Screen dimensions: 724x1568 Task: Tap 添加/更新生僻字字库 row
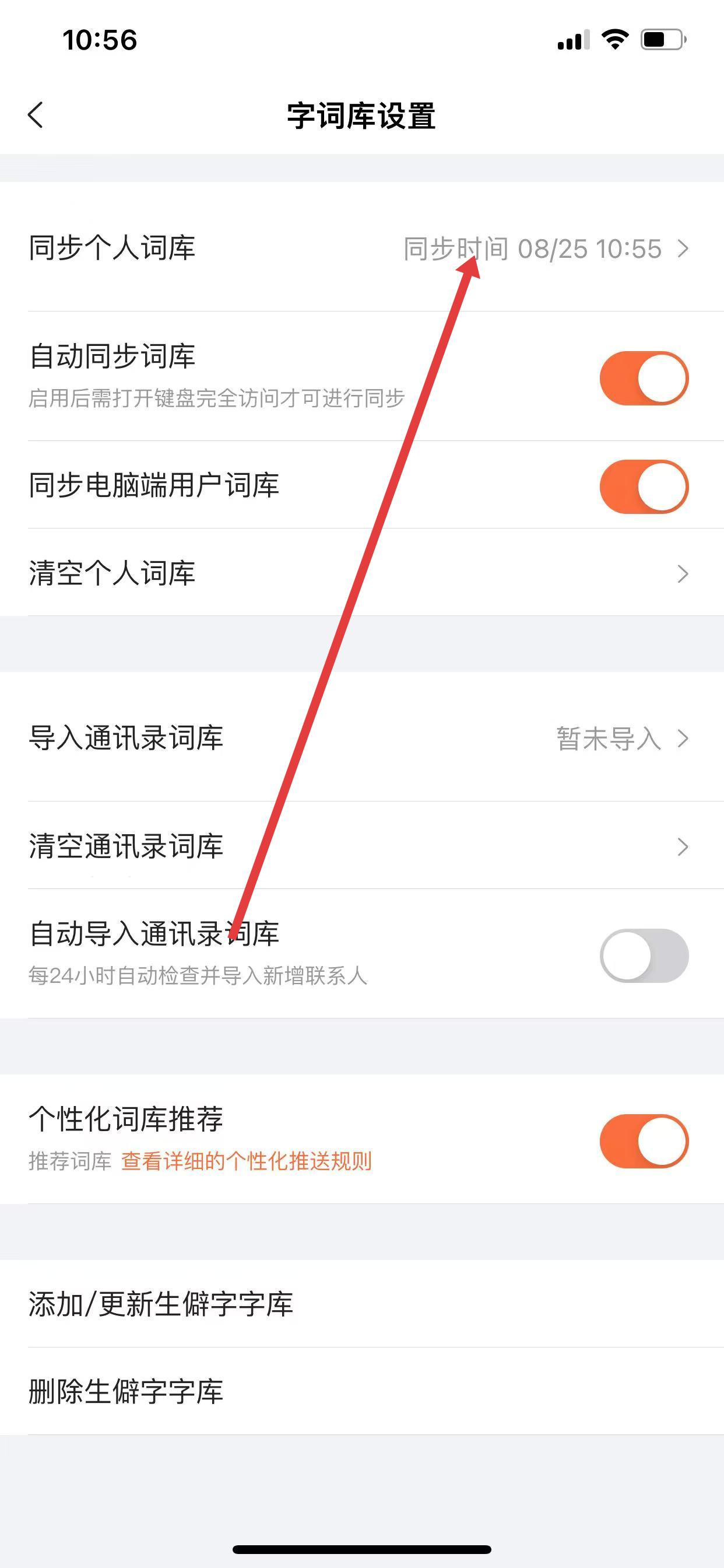[x=361, y=1304]
